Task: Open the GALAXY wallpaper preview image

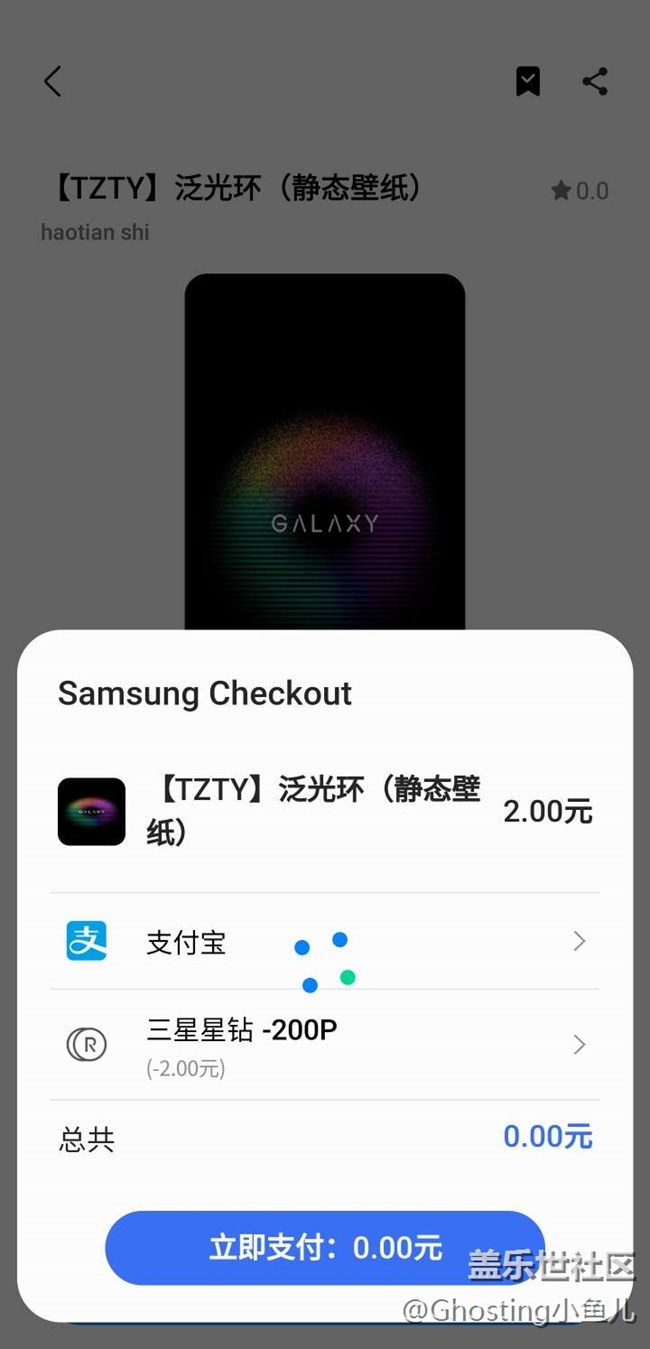Action: coord(325,452)
